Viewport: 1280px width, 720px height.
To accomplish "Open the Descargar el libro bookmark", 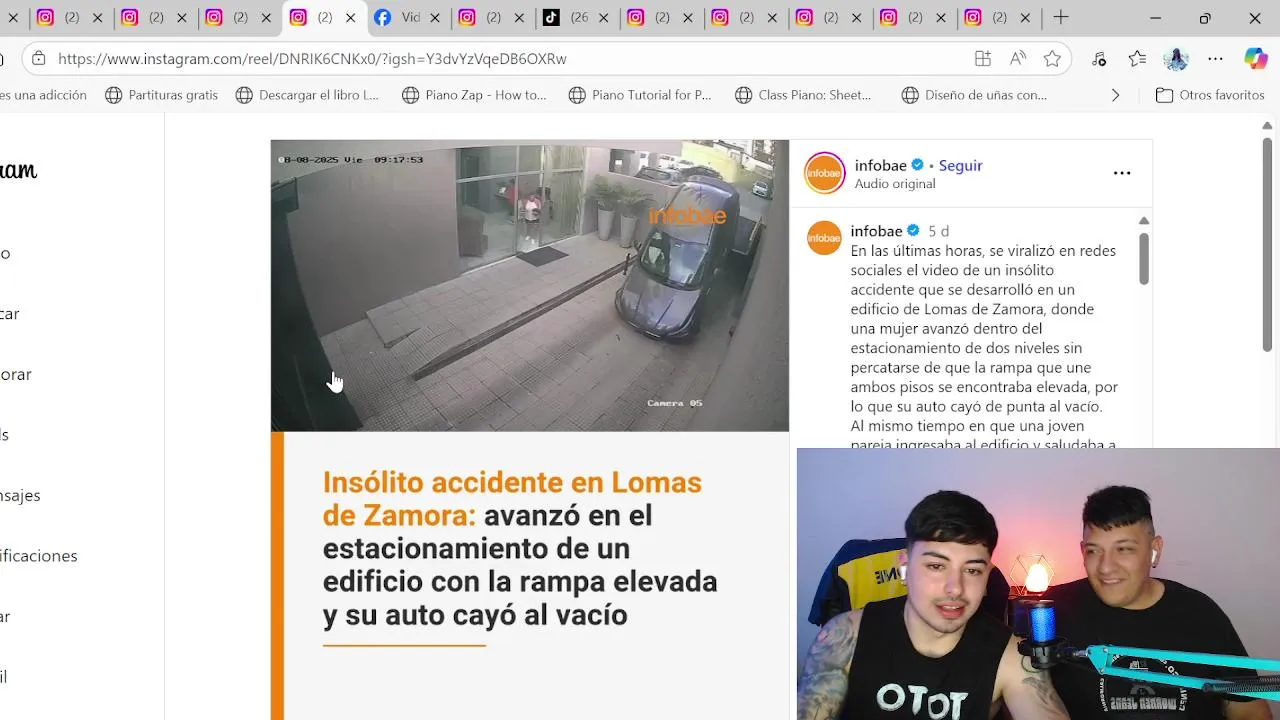I will click(308, 95).
